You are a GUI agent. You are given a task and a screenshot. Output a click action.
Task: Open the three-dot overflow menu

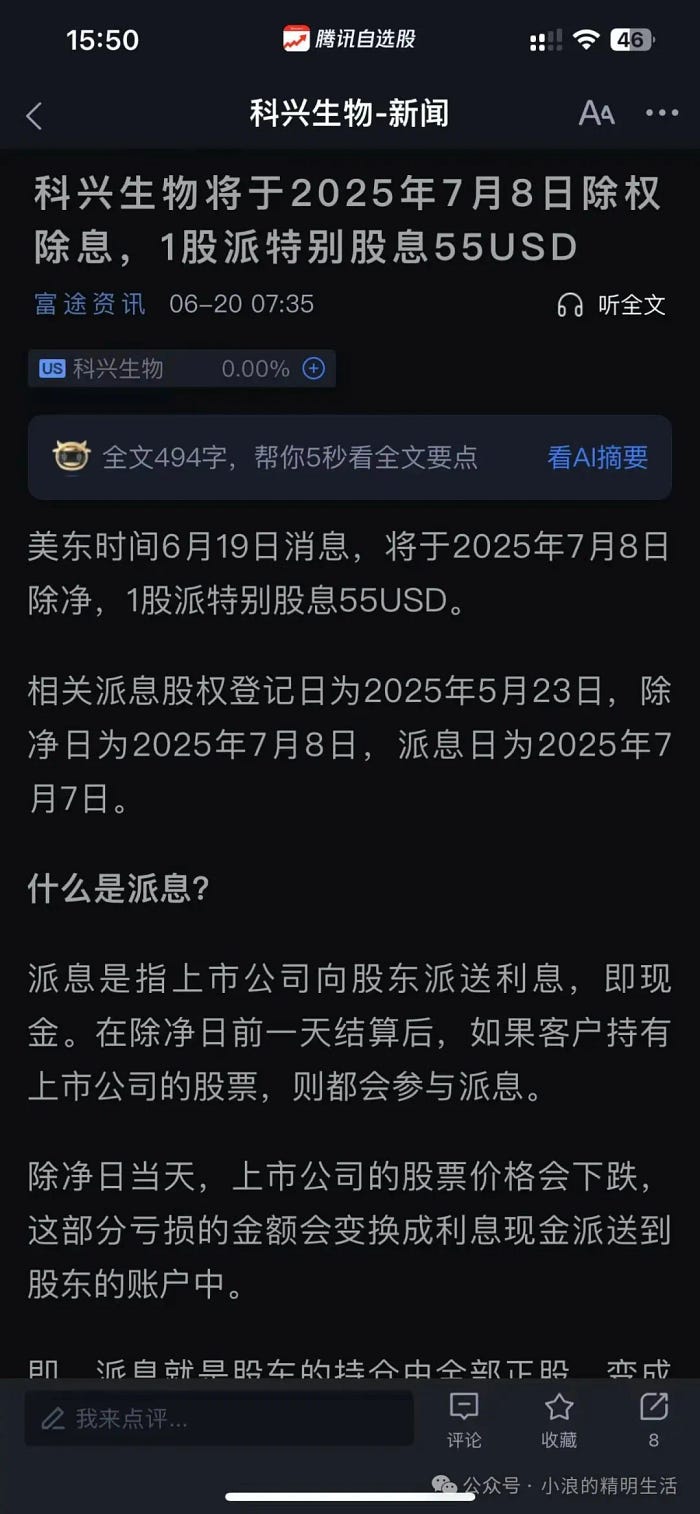coord(661,114)
